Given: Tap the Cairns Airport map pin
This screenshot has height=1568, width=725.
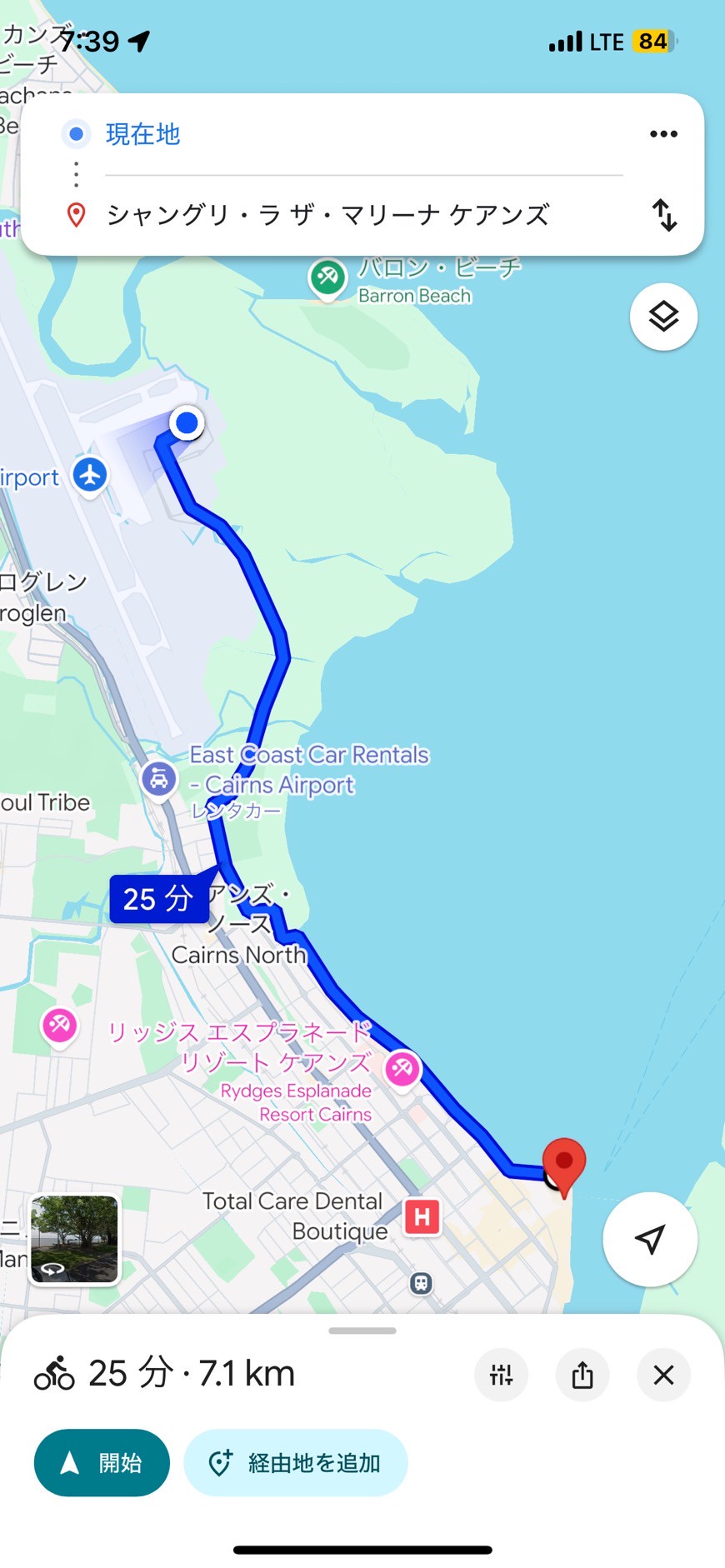Looking at the screenshot, I should click(90, 475).
